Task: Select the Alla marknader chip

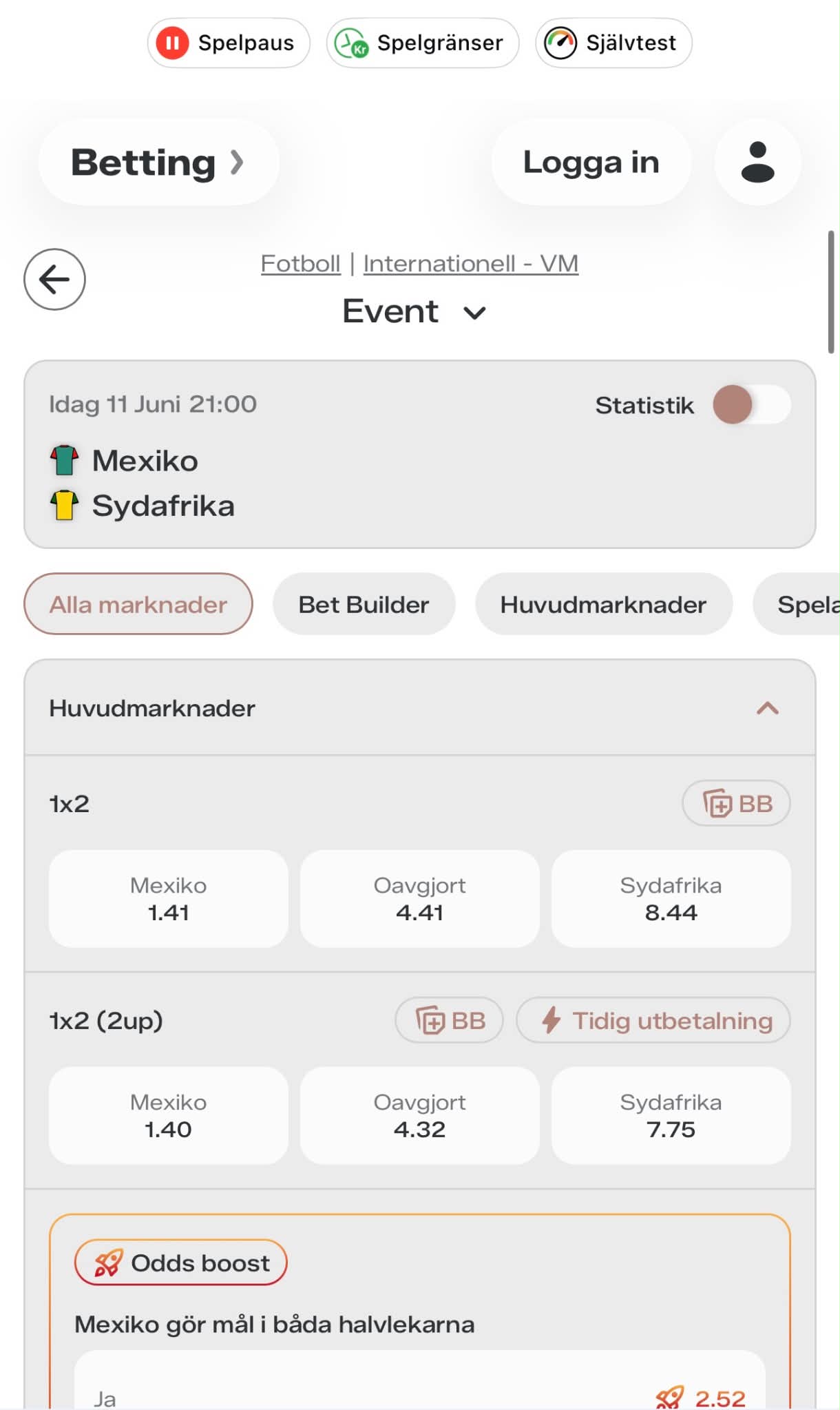Action: click(138, 604)
